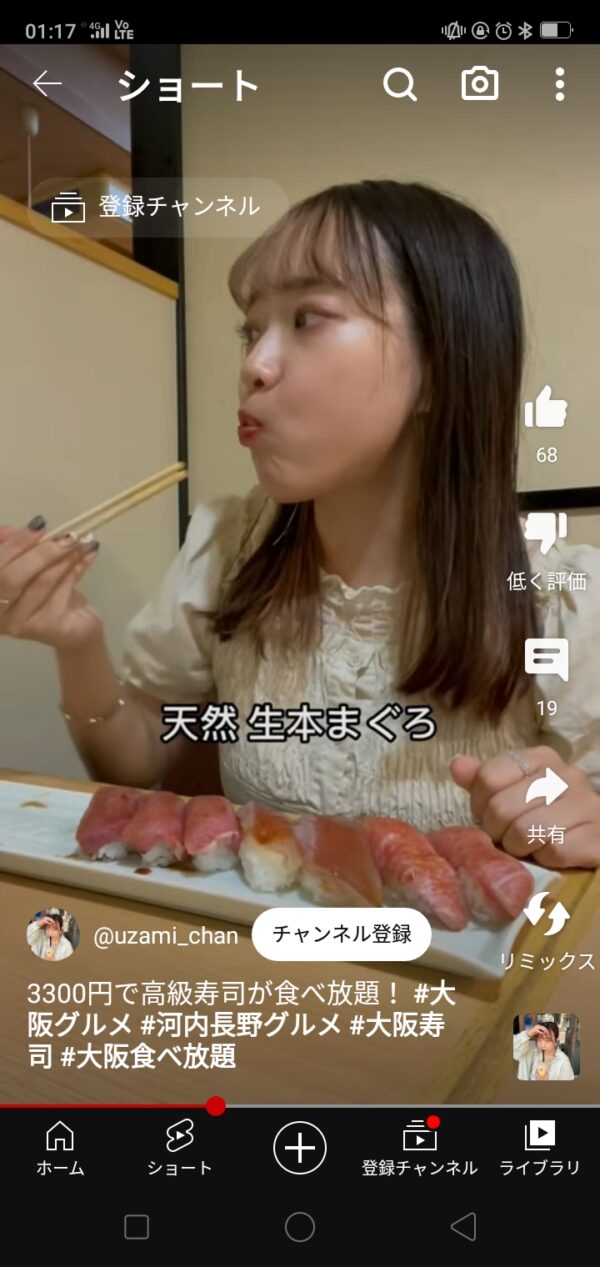Select the ショート tab in bottom bar

click(180, 1147)
